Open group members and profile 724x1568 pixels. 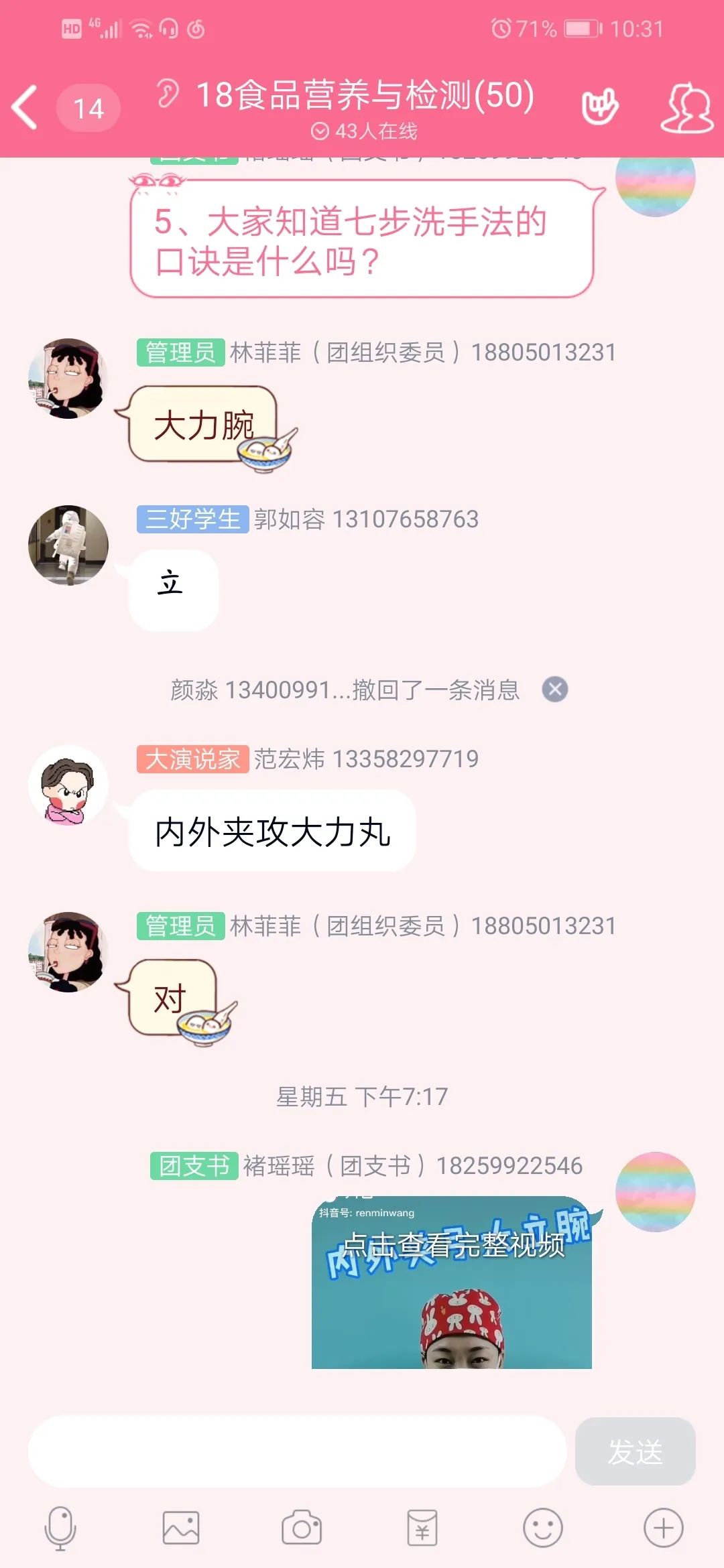pos(686,107)
